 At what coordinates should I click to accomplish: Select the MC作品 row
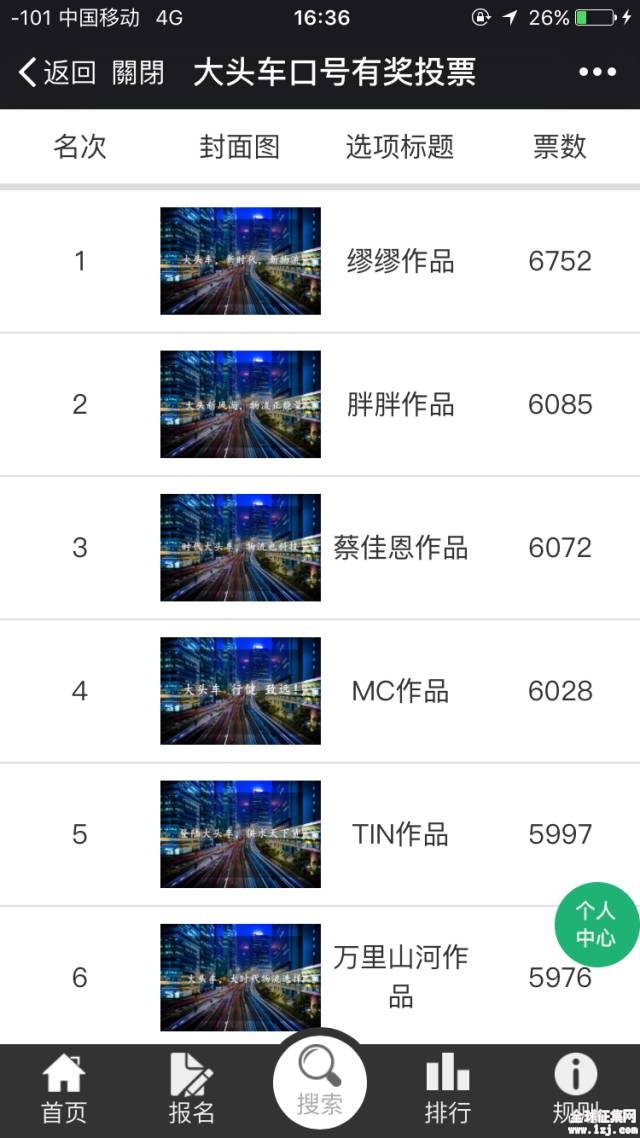(400, 691)
